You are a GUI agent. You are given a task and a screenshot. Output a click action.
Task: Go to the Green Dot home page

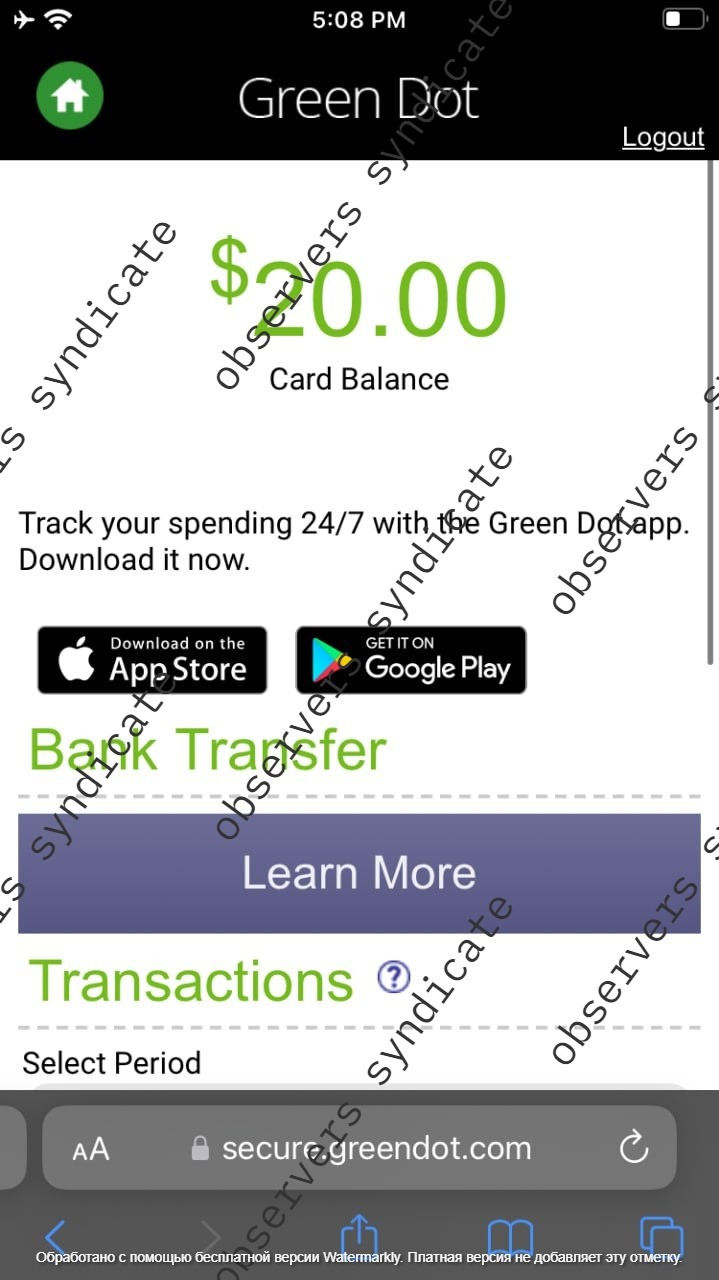(70, 96)
